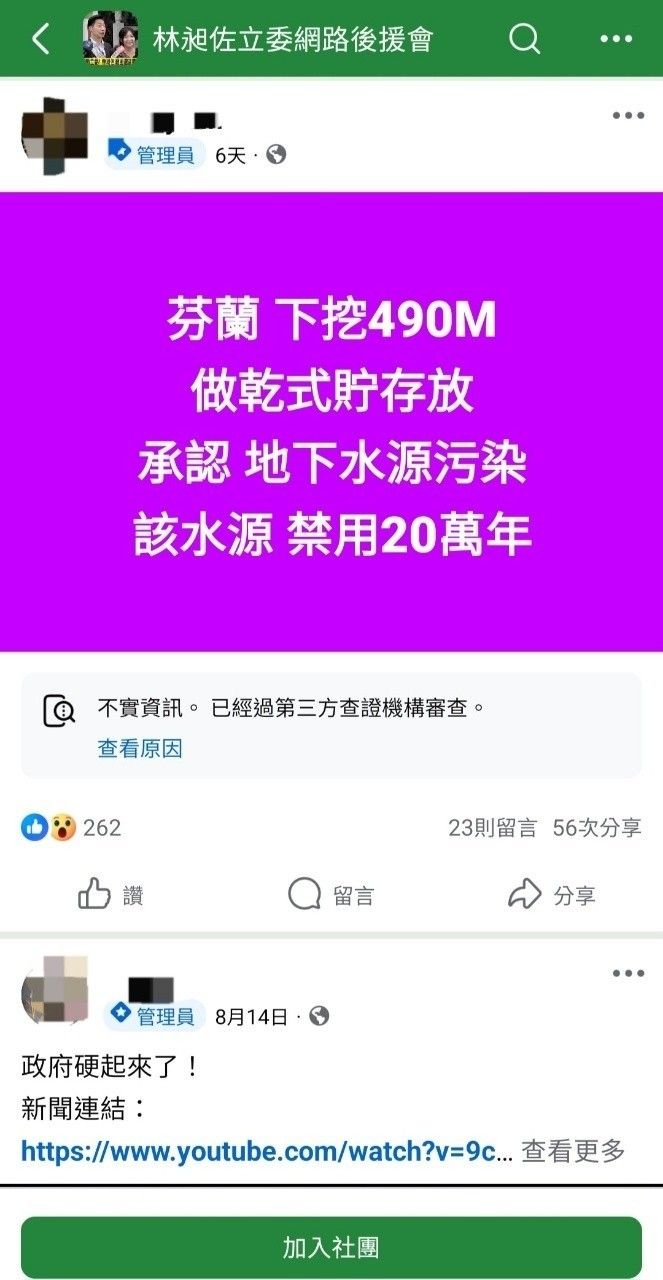Image resolution: width=663 pixels, height=1280 pixels.
Task: Open options menu for the 8月14日 post
Action: tap(628, 973)
